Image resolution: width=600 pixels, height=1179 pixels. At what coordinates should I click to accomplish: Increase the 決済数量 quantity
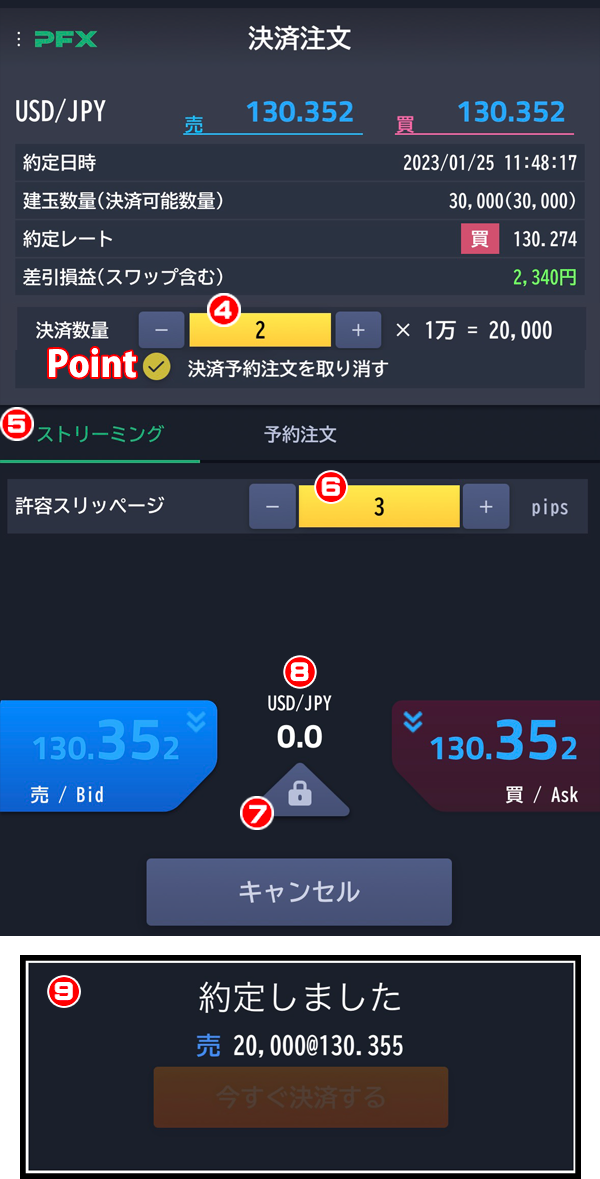click(358, 330)
